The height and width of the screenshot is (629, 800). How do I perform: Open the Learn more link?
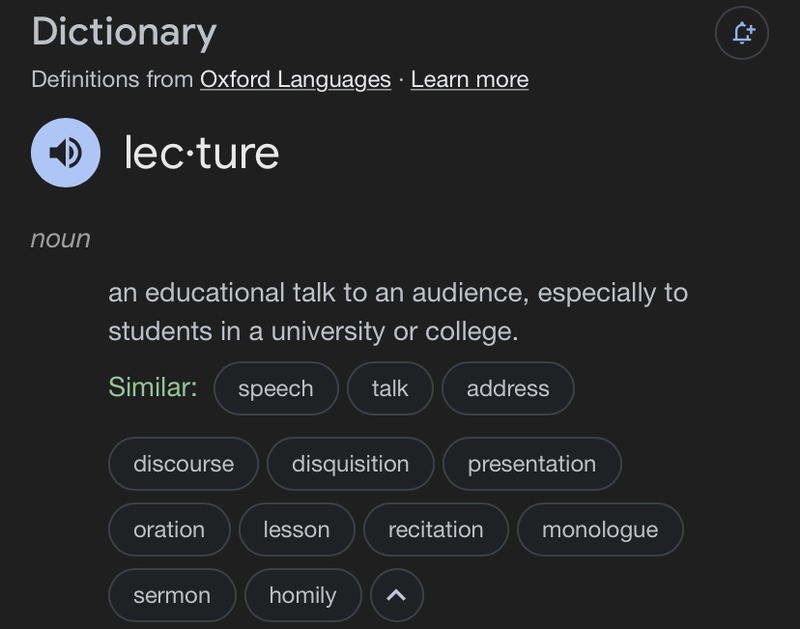pos(469,80)
